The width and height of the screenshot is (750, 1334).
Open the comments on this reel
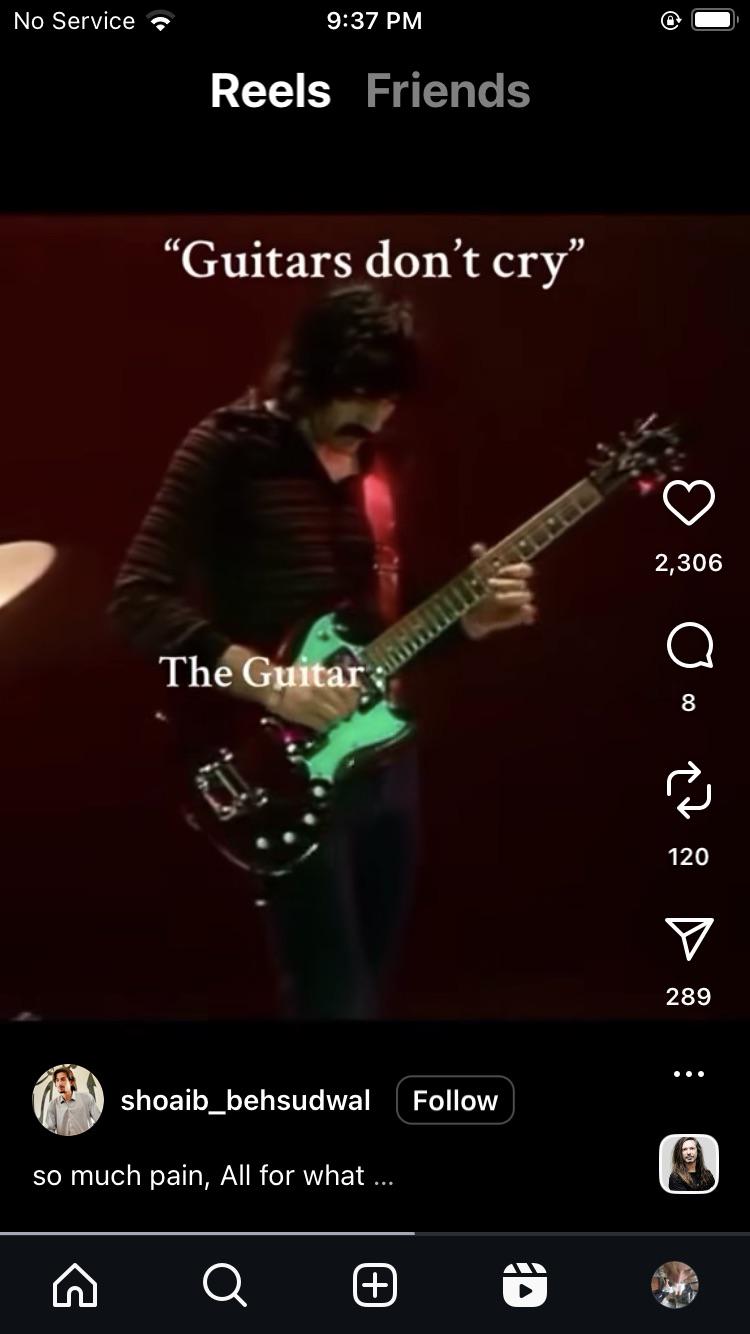click(689, 646)
